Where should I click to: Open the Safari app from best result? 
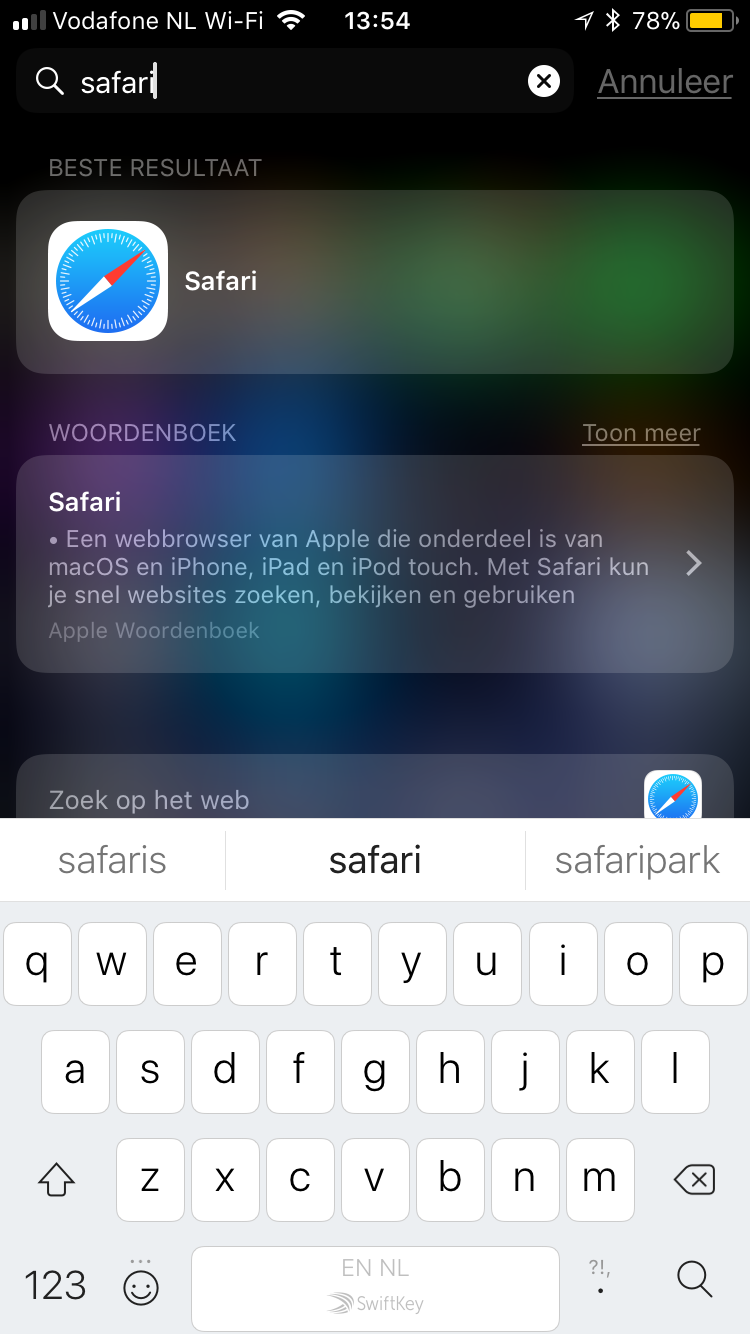click(x=375, y=282)
